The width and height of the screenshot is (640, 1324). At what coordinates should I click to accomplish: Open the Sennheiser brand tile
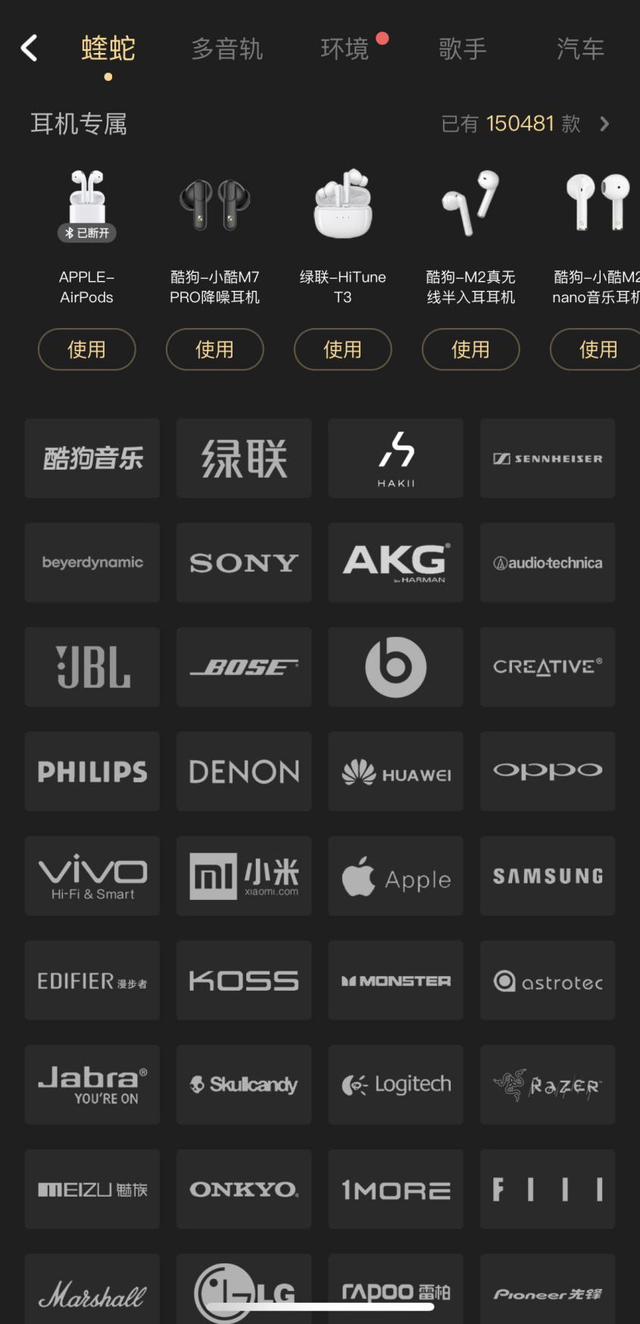tap(547, 459)
